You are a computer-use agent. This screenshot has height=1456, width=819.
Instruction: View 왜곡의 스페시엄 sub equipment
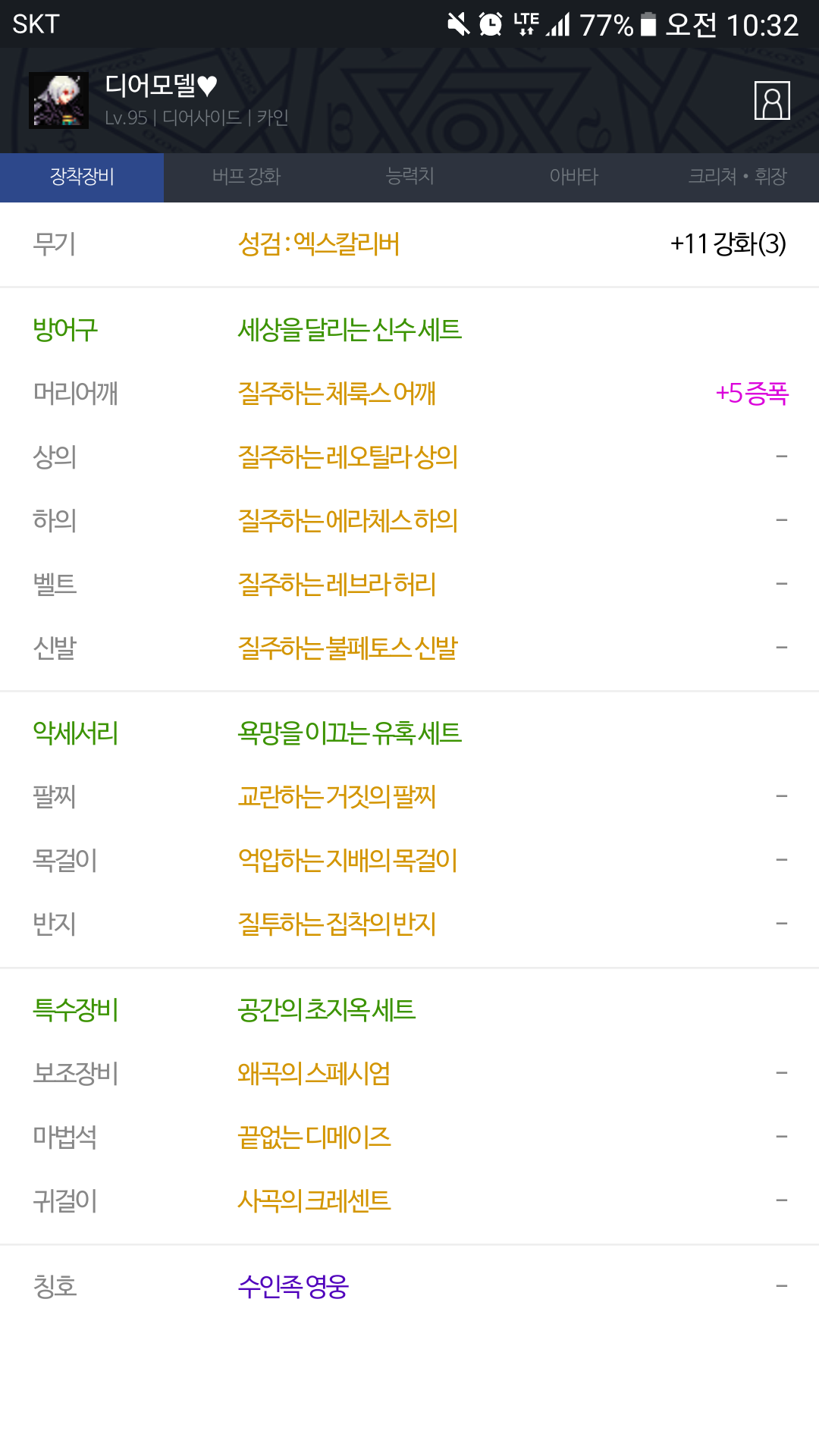tap(314, 1074)
